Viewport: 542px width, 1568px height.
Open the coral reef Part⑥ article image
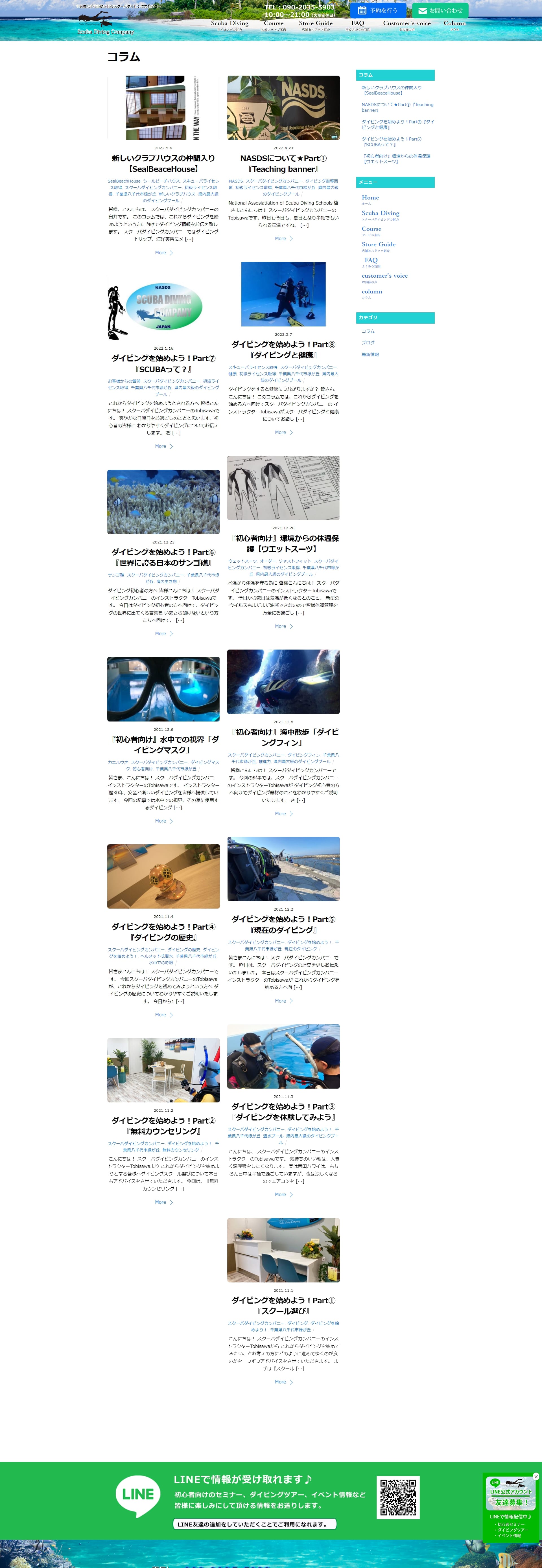coord(163,502)
